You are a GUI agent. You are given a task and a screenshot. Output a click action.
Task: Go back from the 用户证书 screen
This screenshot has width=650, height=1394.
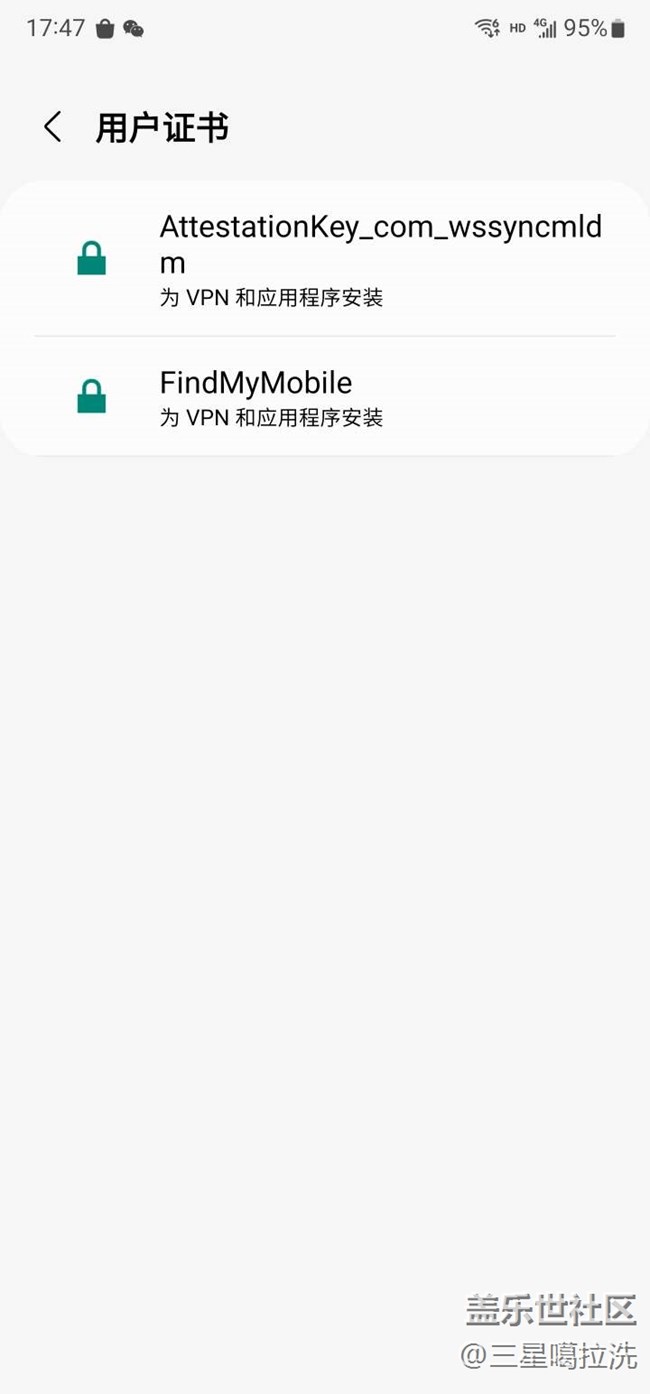click(x=53, y=128)
